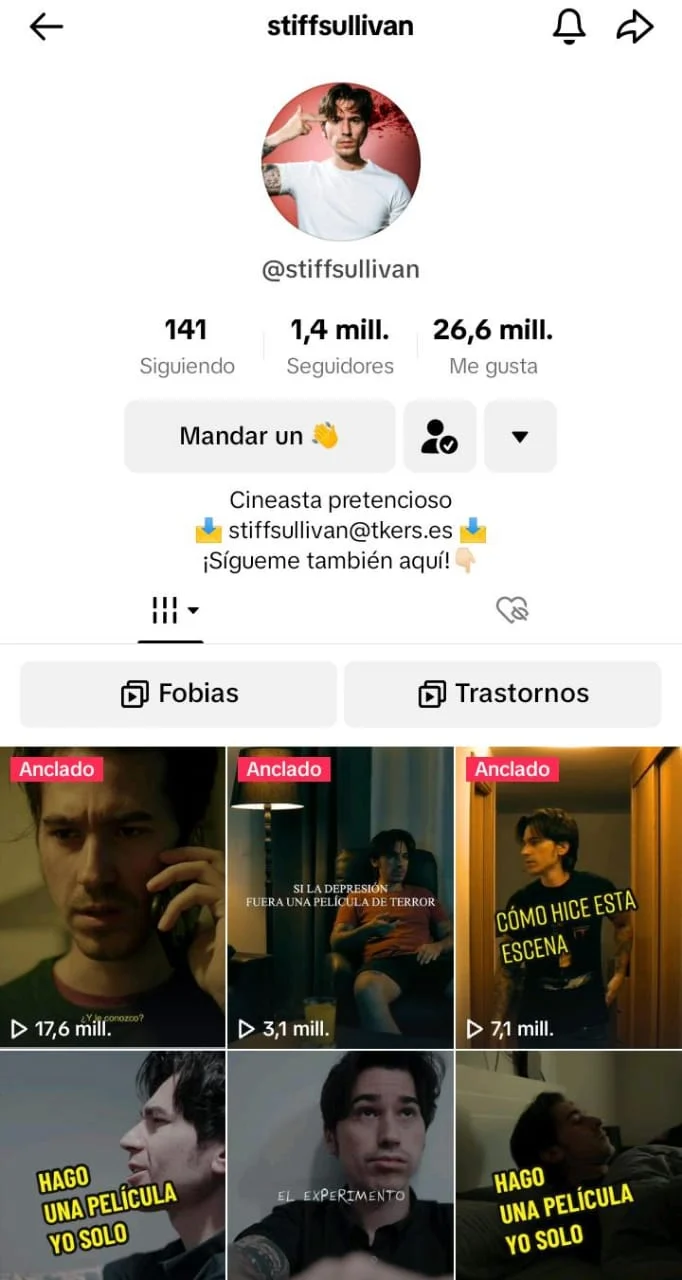
Task: Tap the Mandar un wave button
Action: [x=259, y=436]
